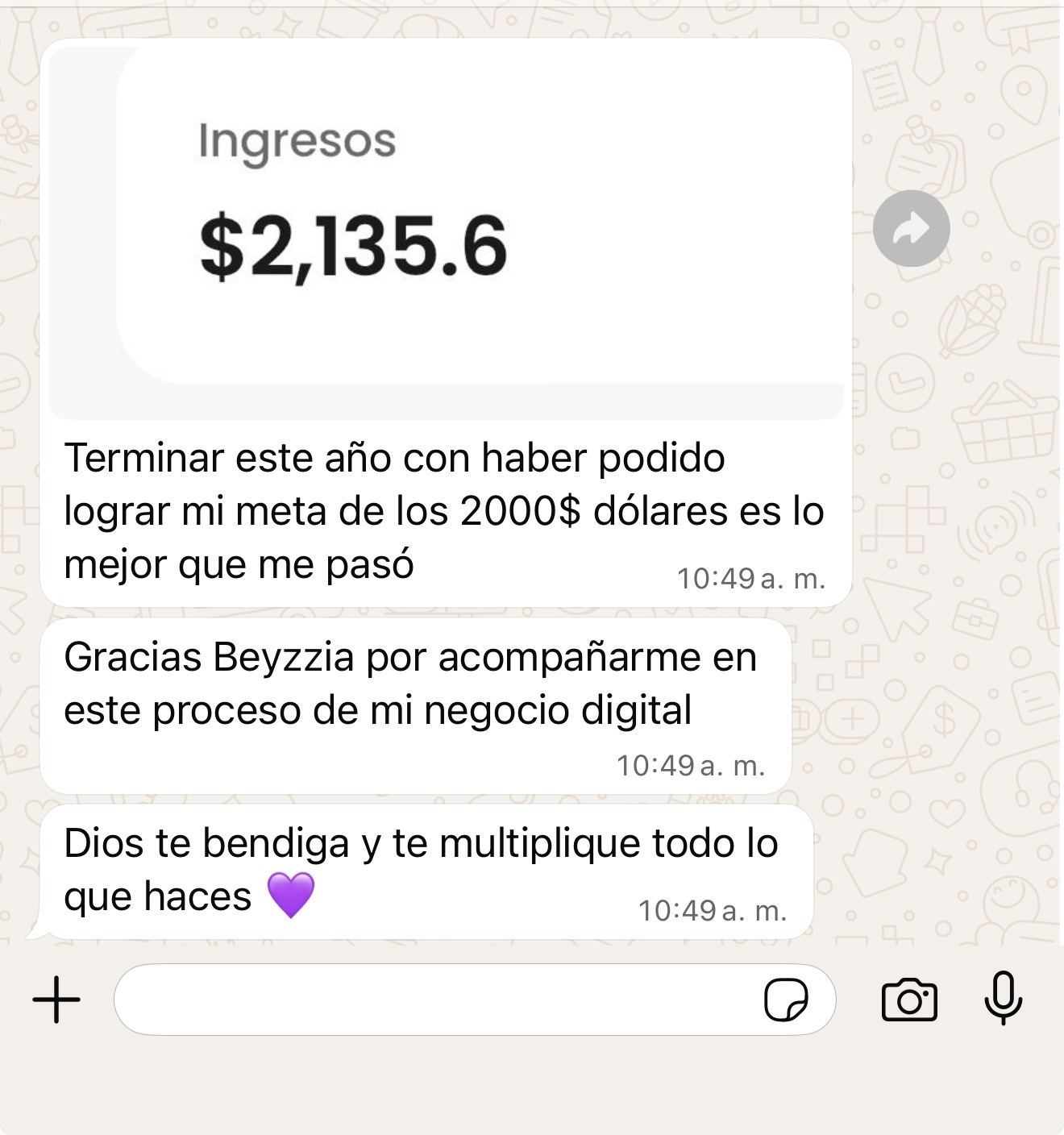Open the Ingresos $2,135.6 image
This screenshot has height=1135, width=1064.
(446, 231)
